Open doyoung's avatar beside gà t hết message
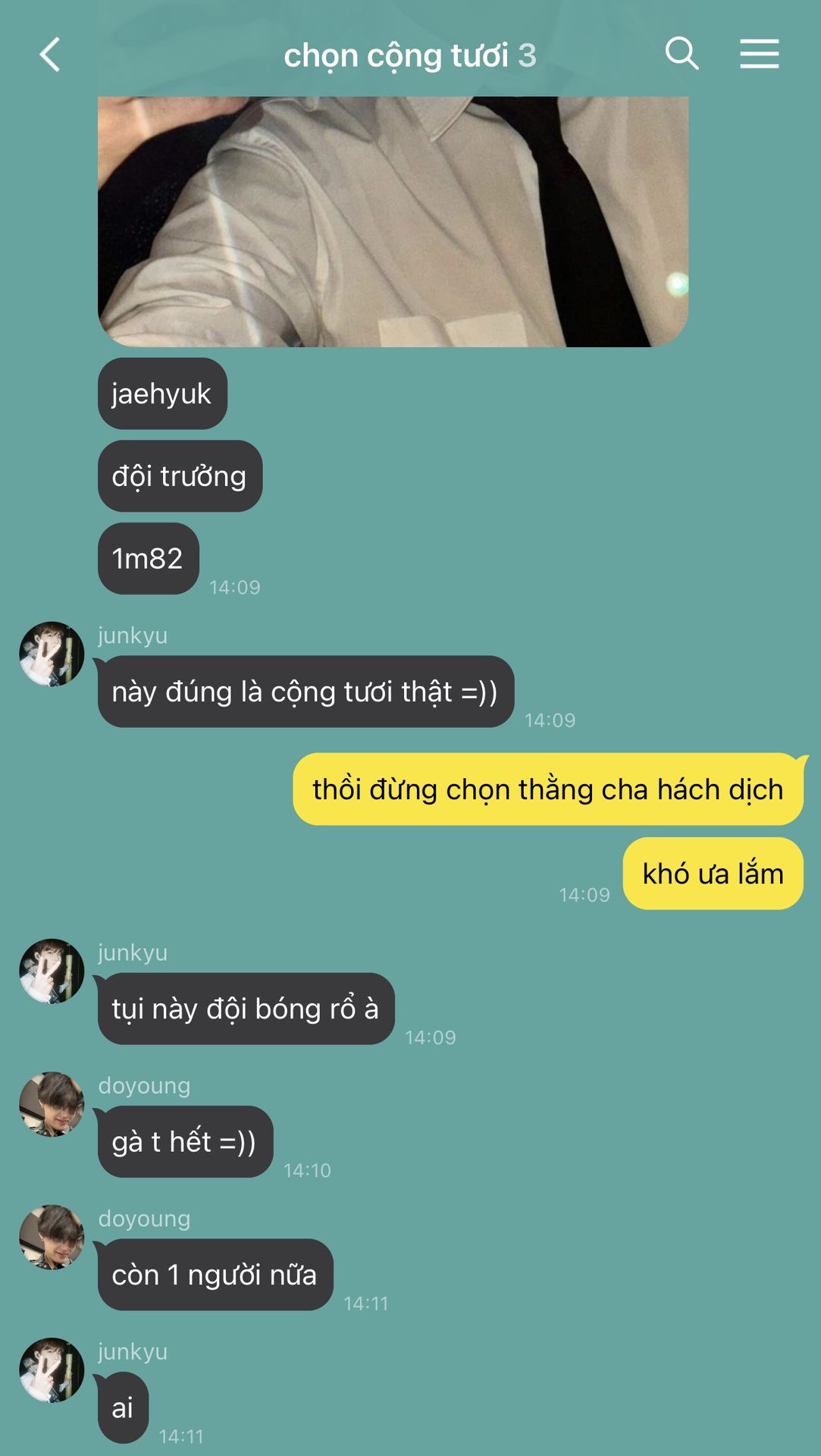This screenshot has height=1456, width=821. [52, 1104]
